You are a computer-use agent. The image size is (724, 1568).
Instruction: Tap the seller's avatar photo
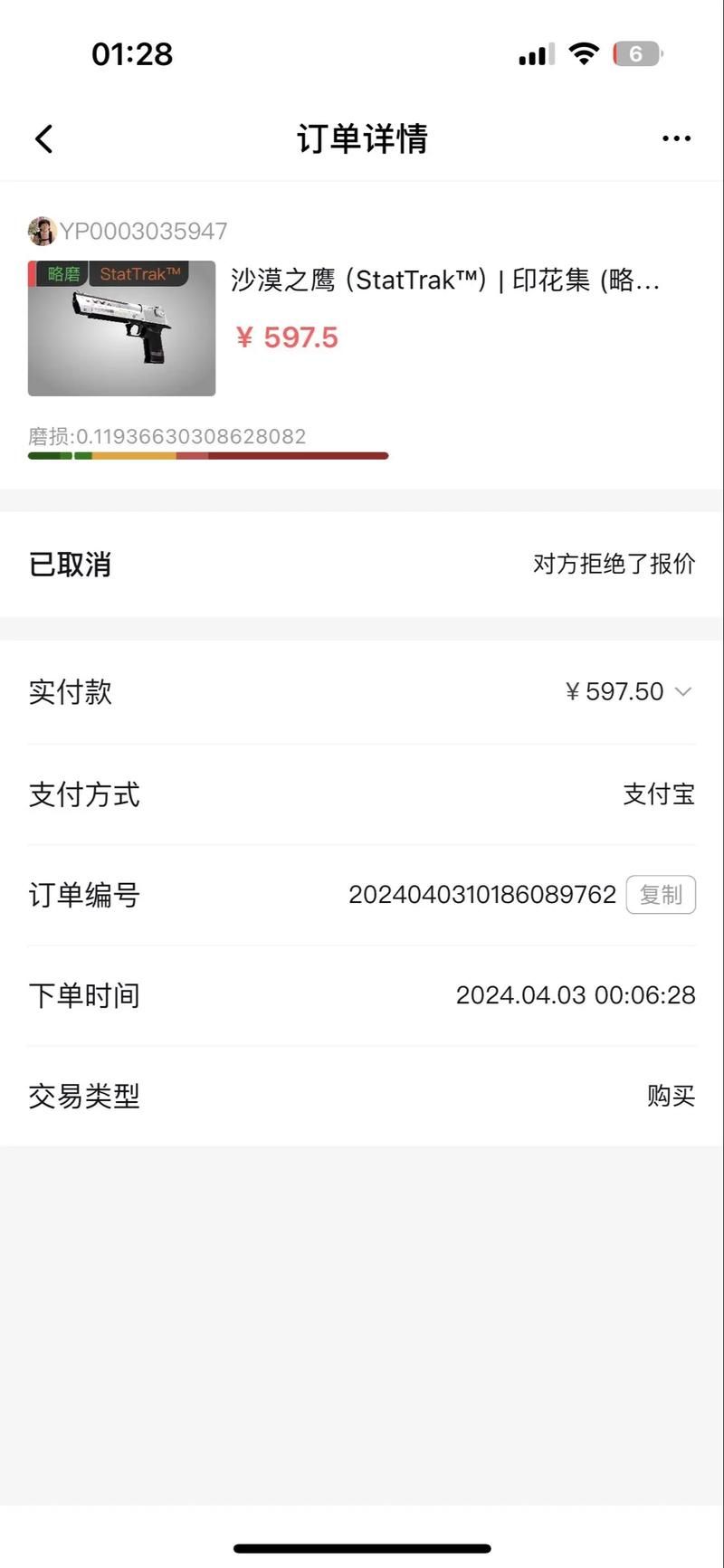(40, 231)
